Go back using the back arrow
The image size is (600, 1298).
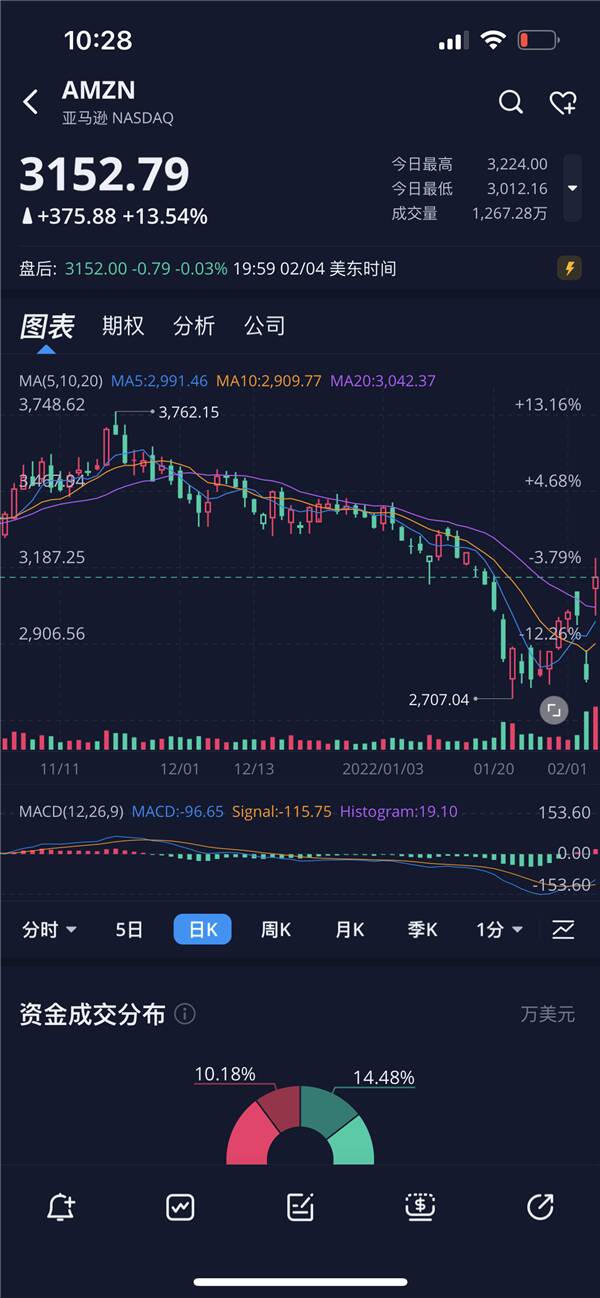31,102
